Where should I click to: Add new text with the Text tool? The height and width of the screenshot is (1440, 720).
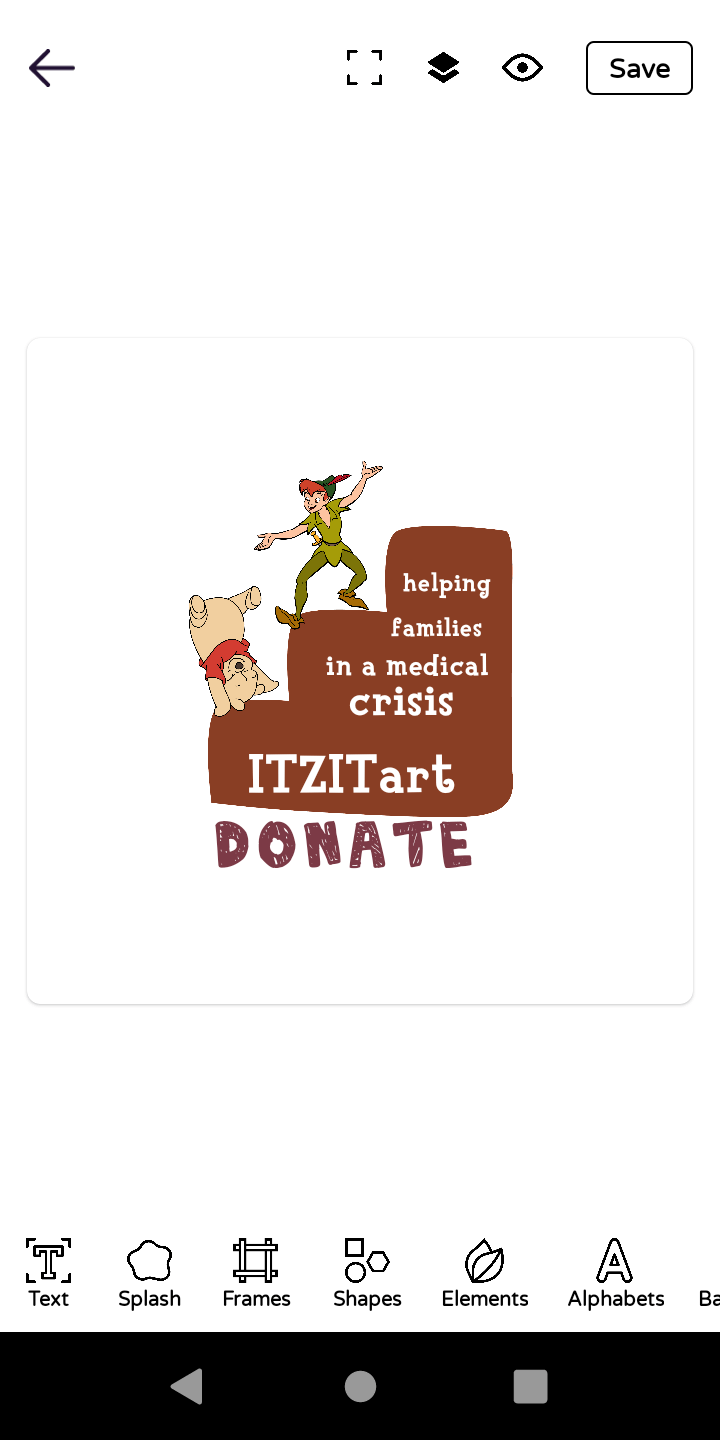click(48, 1273)
